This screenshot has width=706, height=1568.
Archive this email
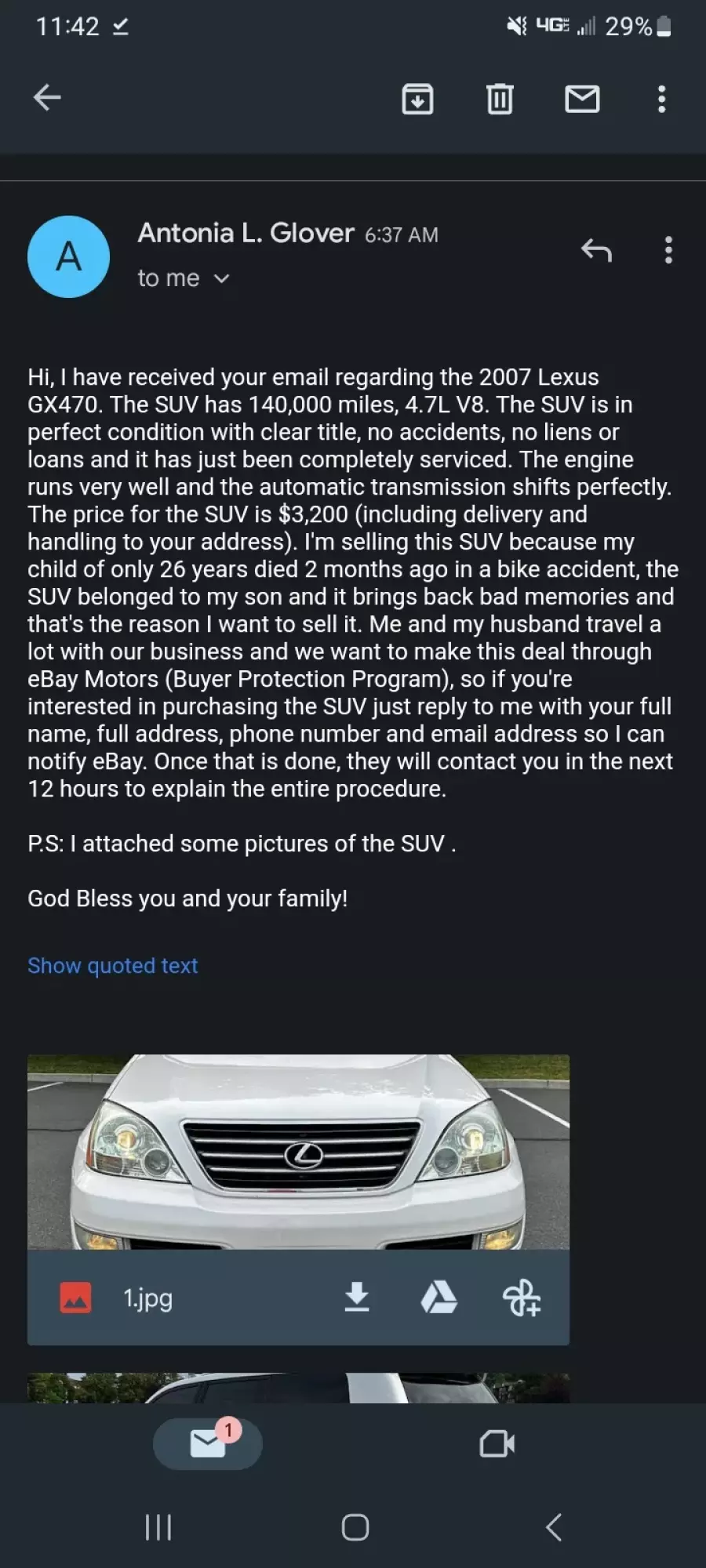(x=417, y=99)
